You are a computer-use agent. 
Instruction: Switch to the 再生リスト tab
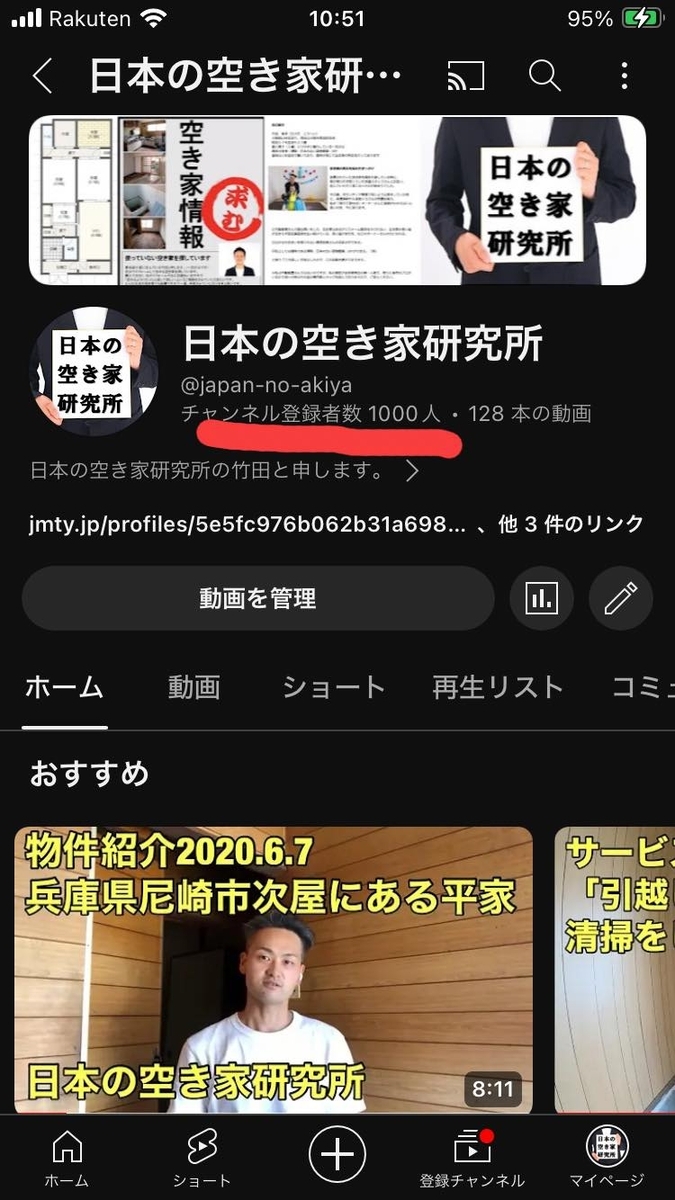(x=498, y=688)
